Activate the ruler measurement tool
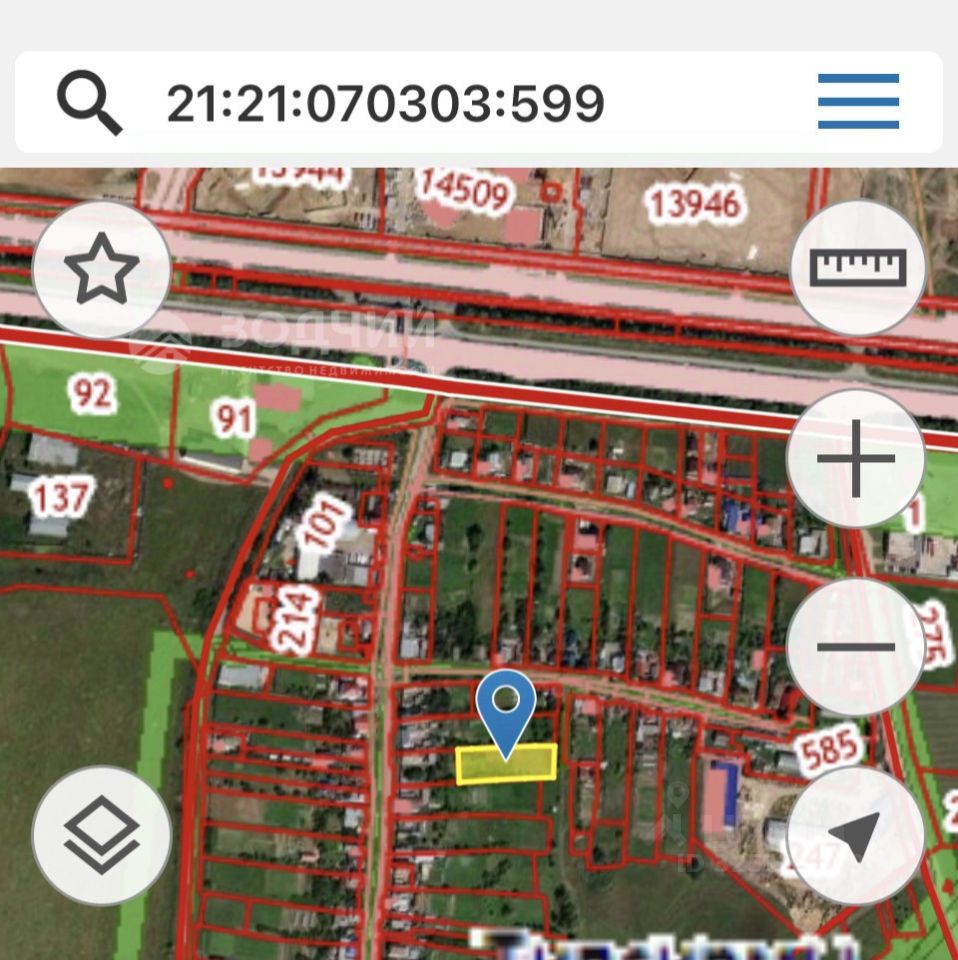The height and width of the screenshot is (960, 958). pos(858,267)
